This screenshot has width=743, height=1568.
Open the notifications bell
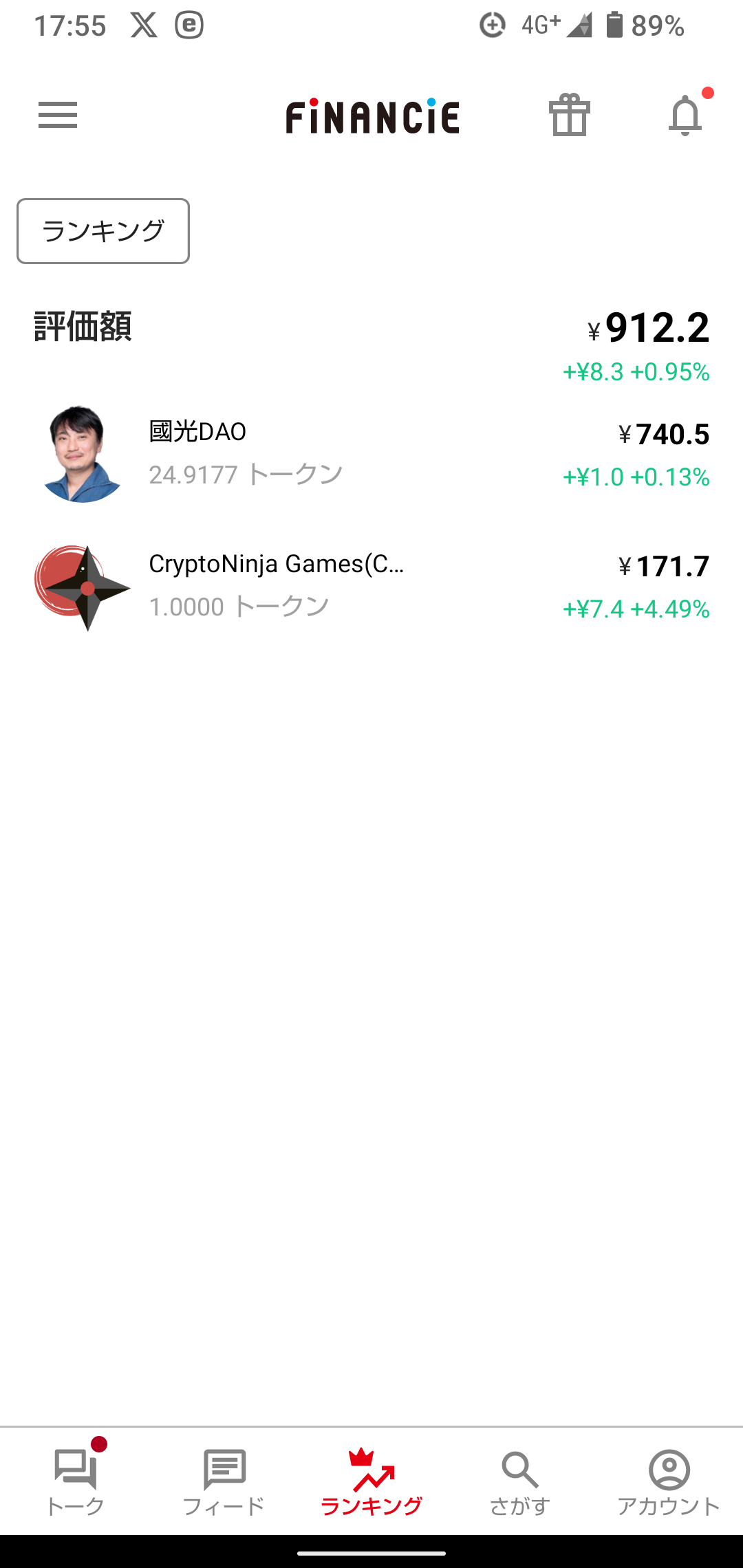pos(685,115)
